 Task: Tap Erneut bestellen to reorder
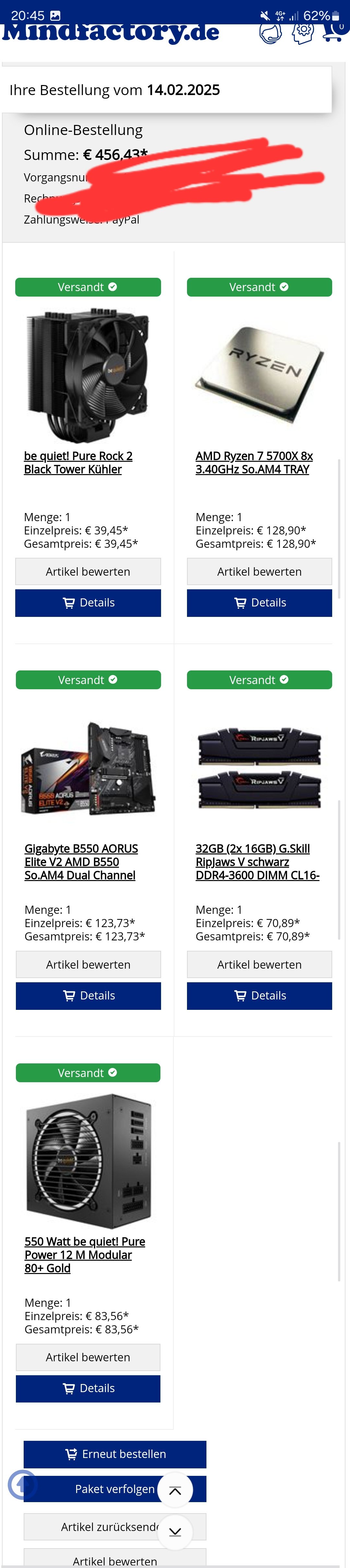pos(115,1453)
